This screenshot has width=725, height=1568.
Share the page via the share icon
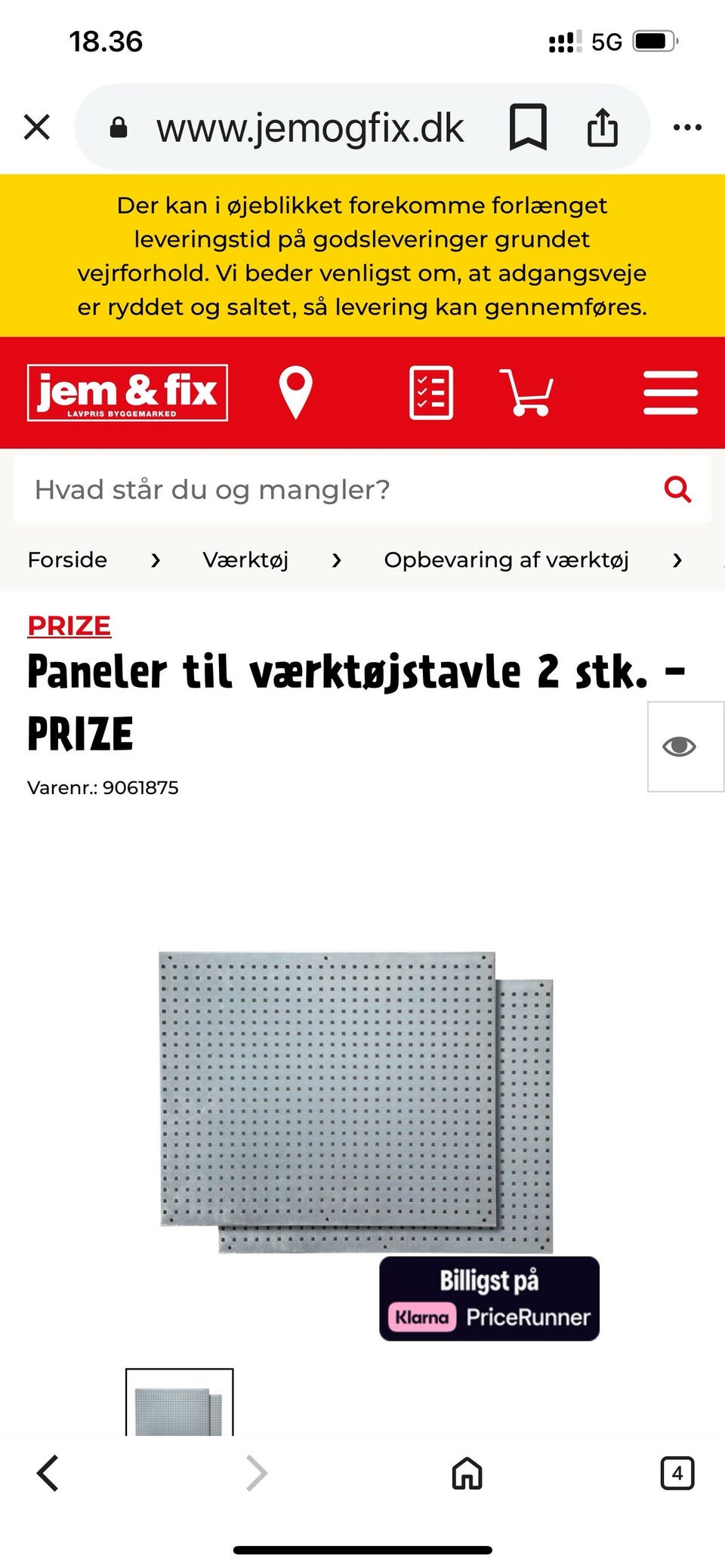coord(603,126)
